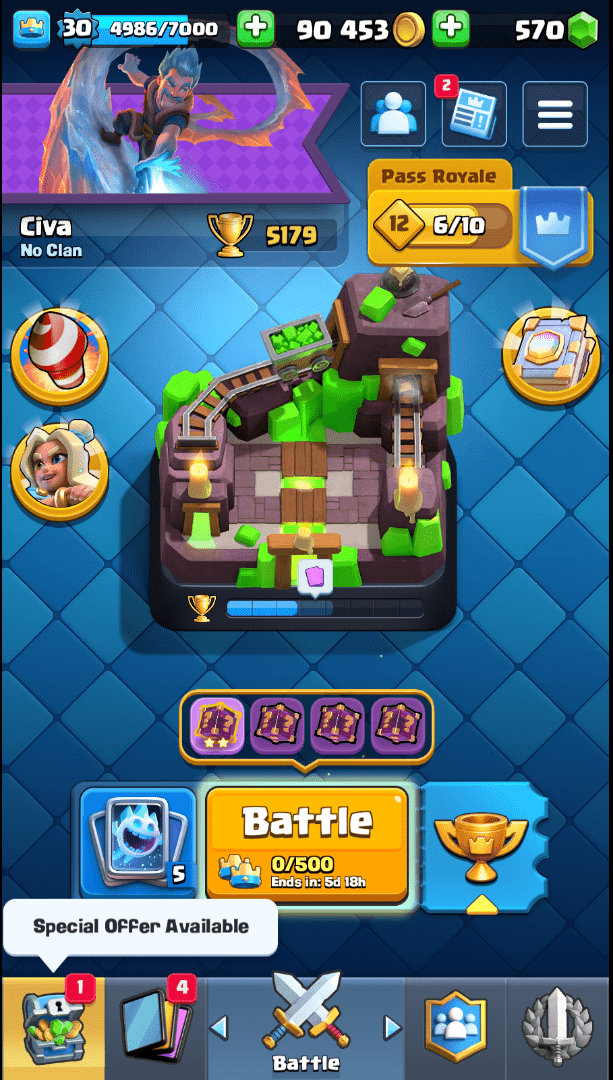This screenshot has width=613, height=1080.
Task: Add gold using the plus button
Action: point(452,28)
